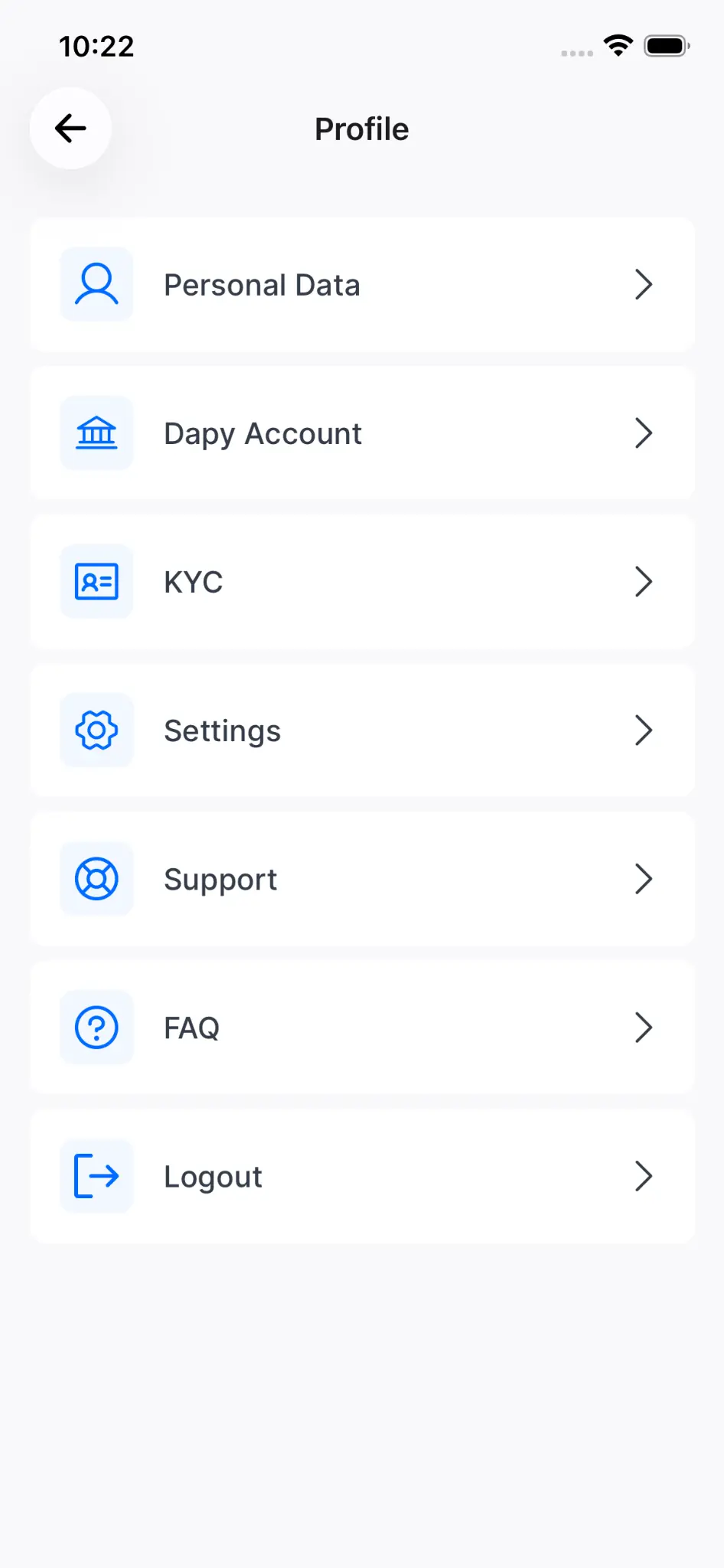Click the Settings gear icon
724x1568 pixels.
tap(96, 730)
